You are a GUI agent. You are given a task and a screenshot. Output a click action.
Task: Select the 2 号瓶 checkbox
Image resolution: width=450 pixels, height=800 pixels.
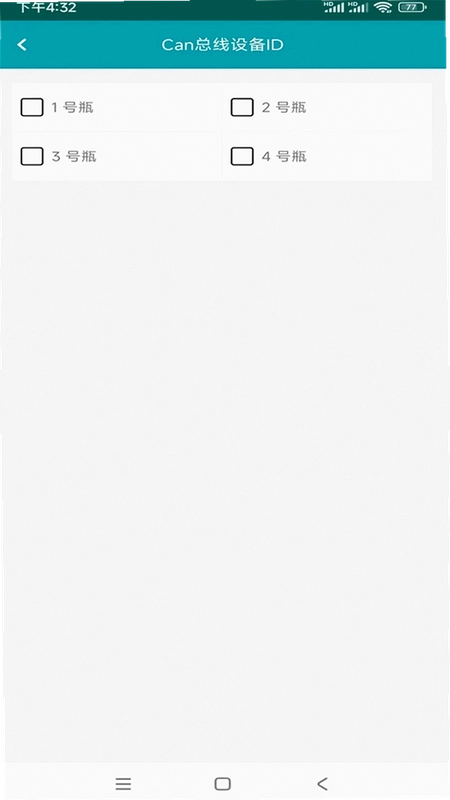[x=242, y=108]
